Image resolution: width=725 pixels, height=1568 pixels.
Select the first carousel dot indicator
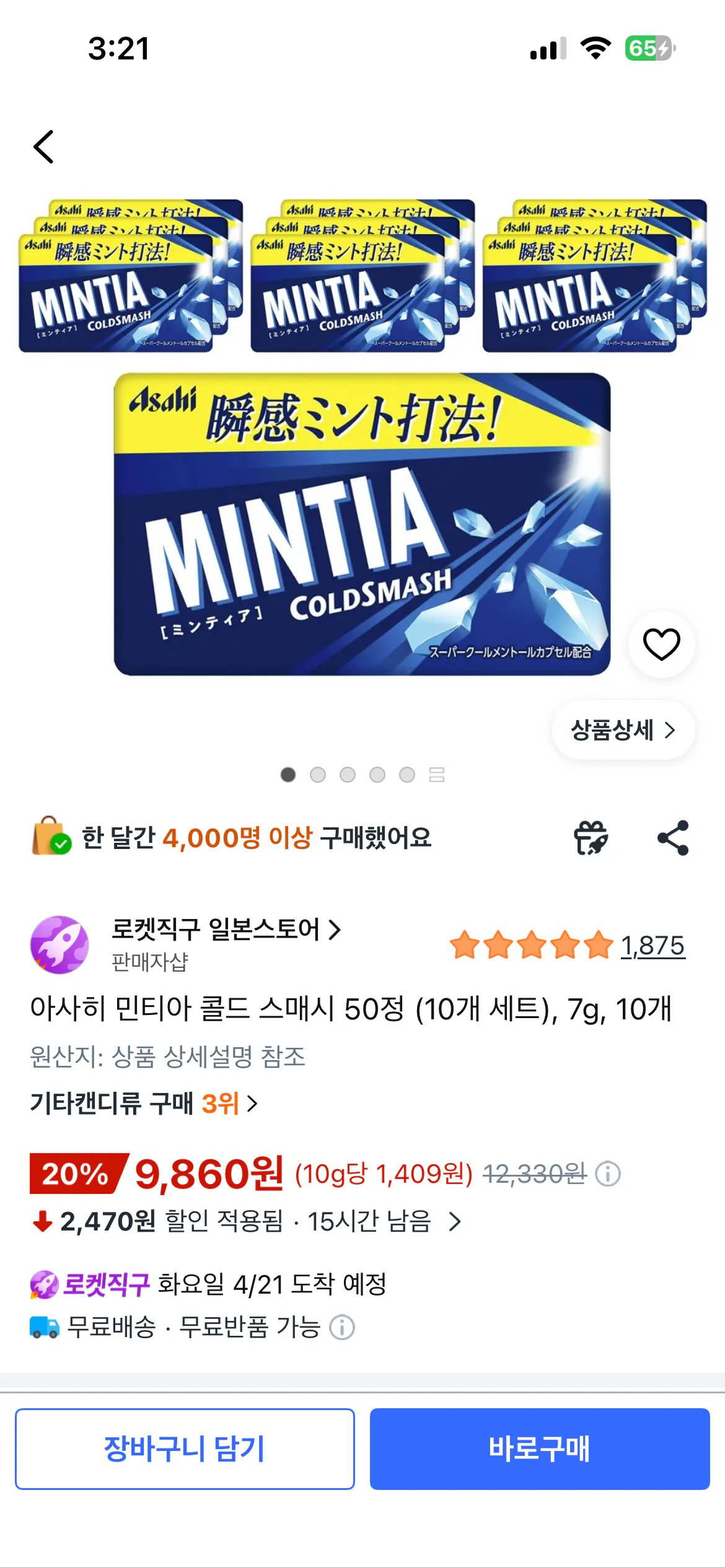click(x=289, y=775)
